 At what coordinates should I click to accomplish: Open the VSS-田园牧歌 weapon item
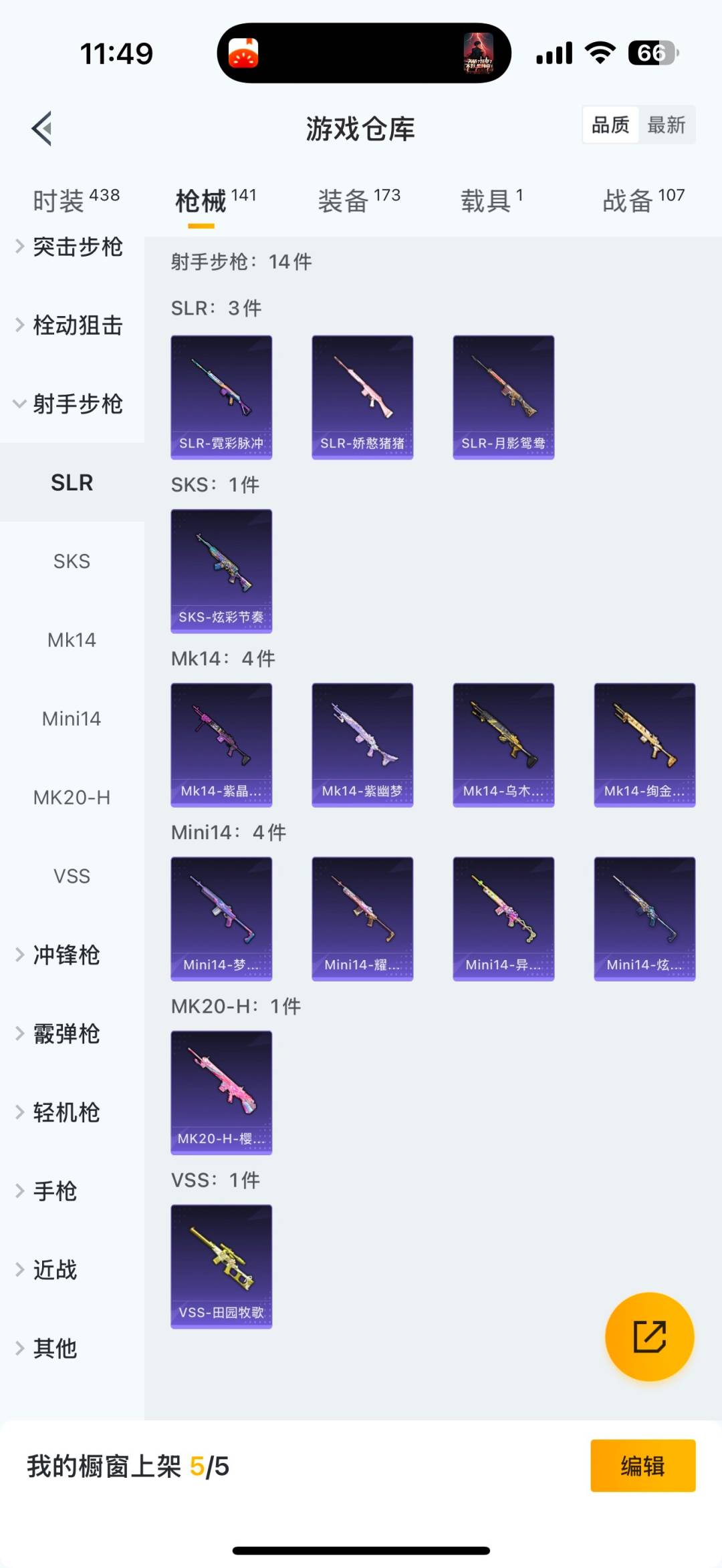(x=221, y=1266)
